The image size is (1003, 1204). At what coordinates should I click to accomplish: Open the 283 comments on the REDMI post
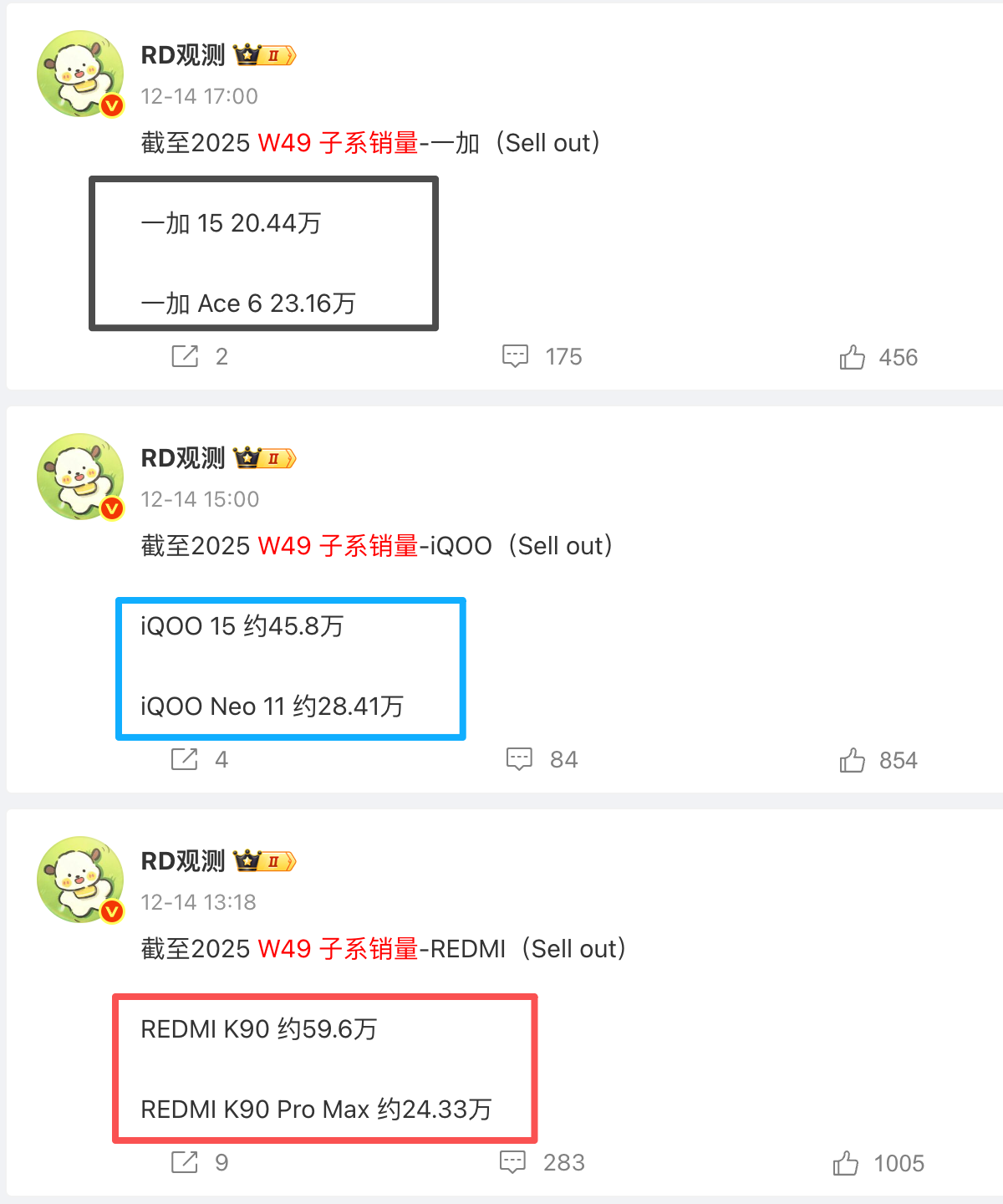pos(513,1162)
